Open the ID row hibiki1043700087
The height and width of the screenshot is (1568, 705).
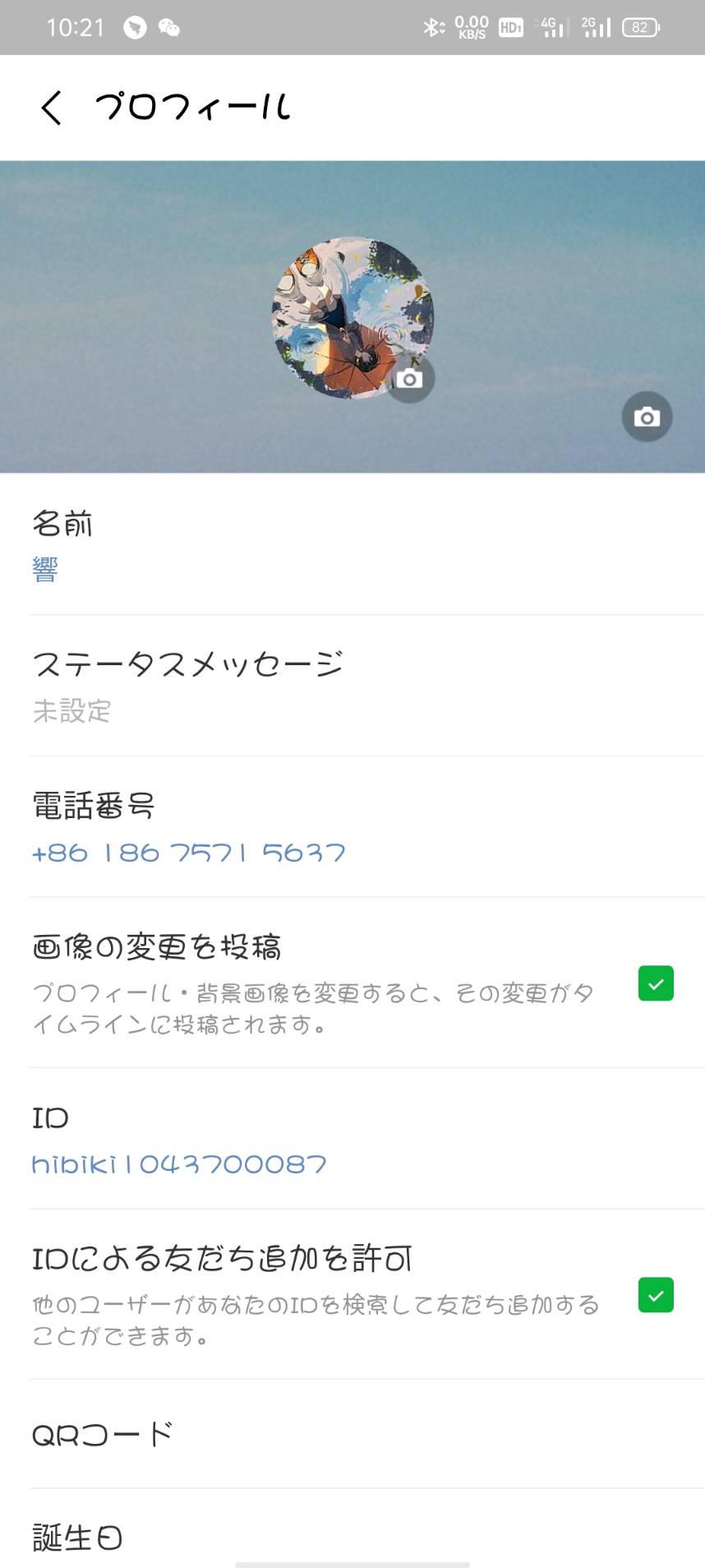pyautogui.click(x=352, y=1140)
